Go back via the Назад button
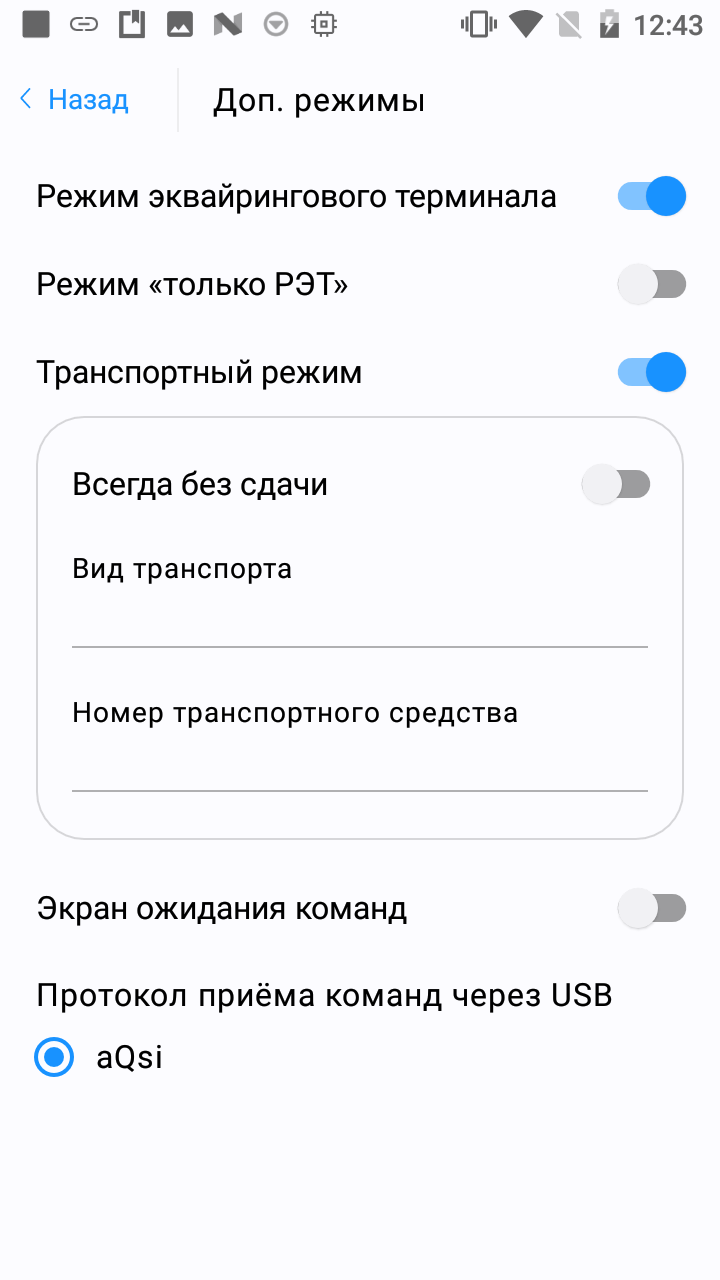Screen dimensions: 720x1280 (x=74, y=100)
